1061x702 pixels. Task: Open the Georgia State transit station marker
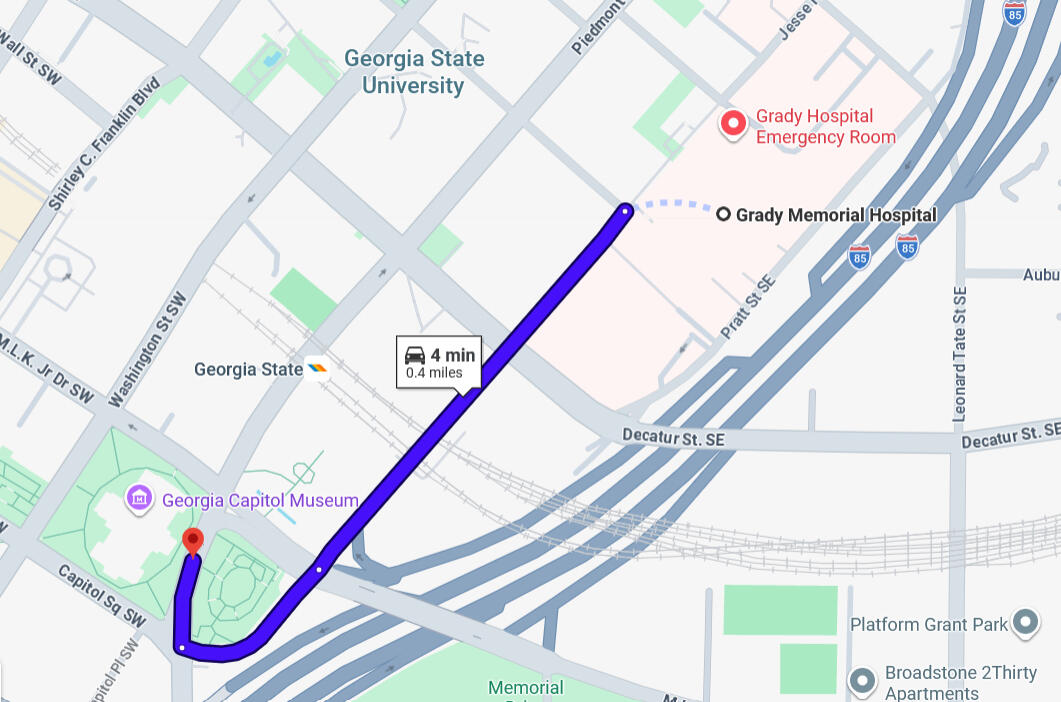pyautogui.click(x=318, y=369)
